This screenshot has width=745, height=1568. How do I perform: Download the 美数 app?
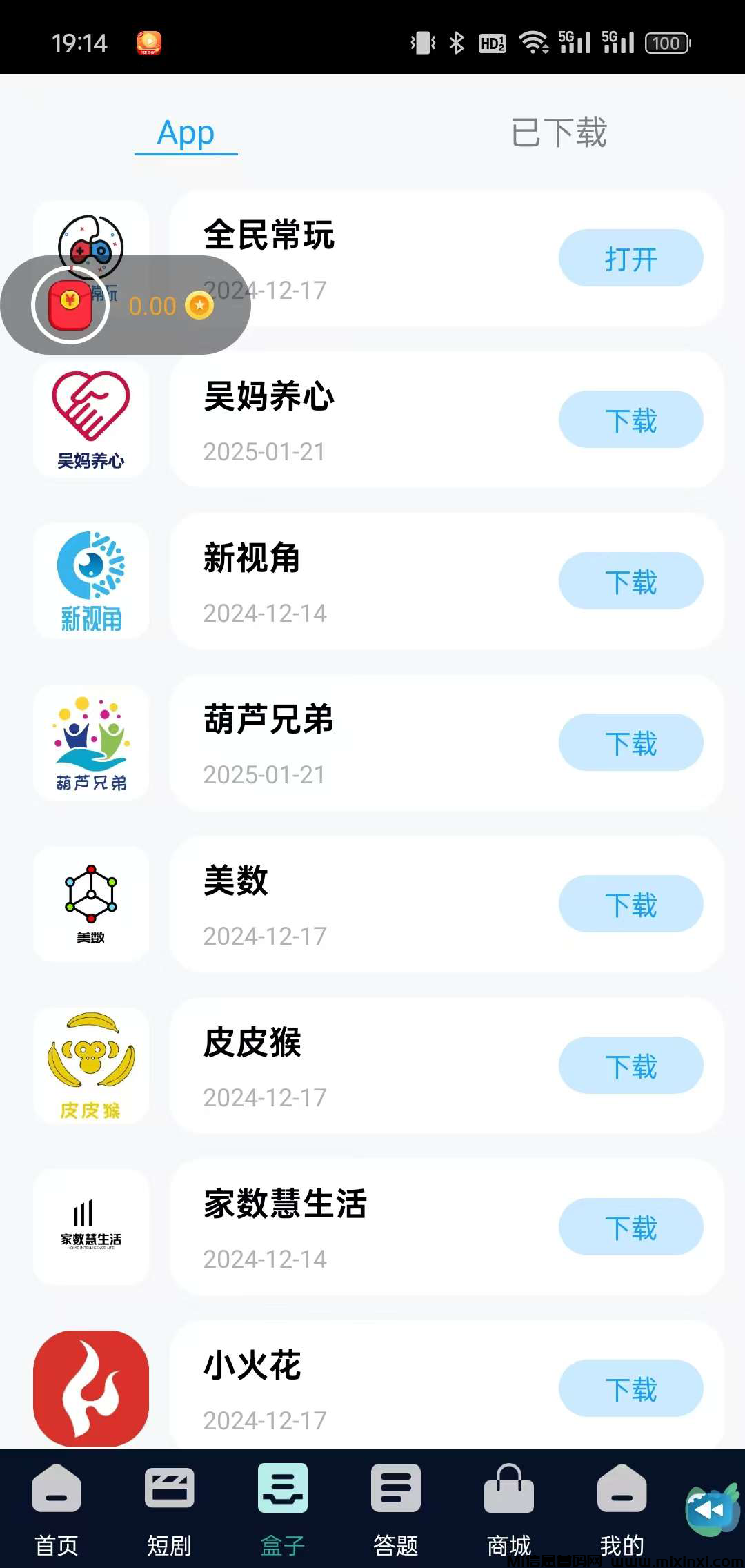tap(630, 904)
